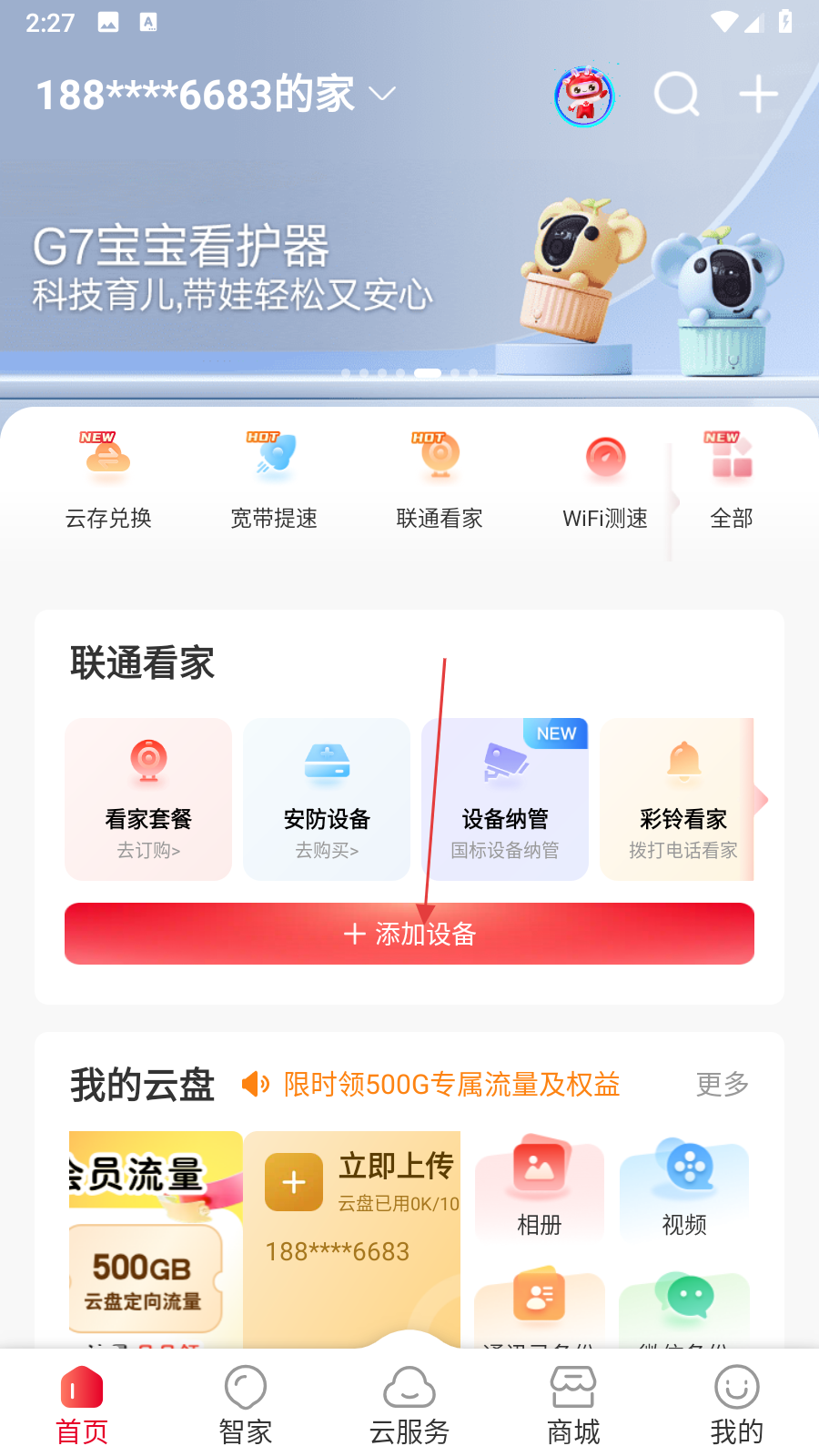The image size is (819, 1456).
Task: Tap the plus icon in top bar
Action: click(758, 95)
